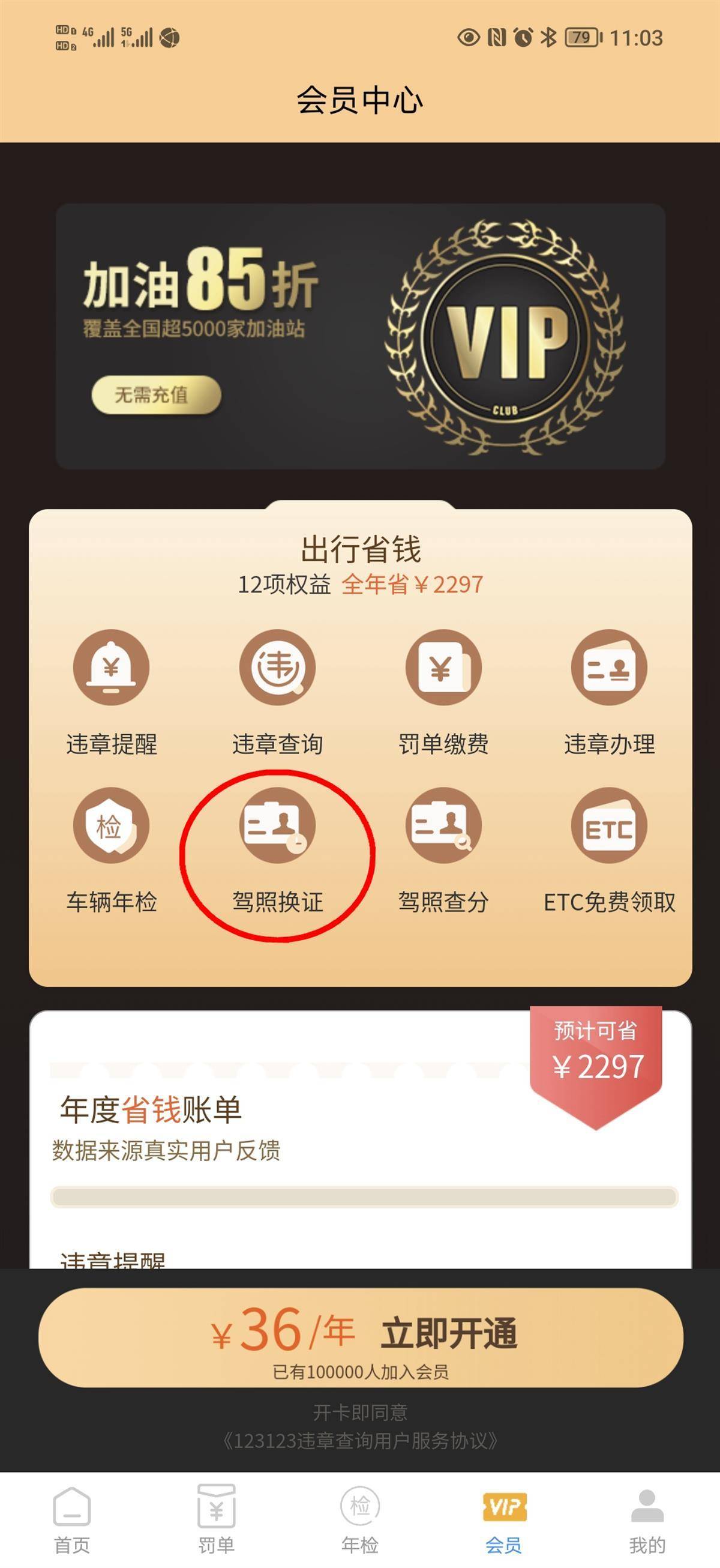Screen dimensions: 720x1568
Task: Open 车辆年检 vehicle inspection
Action: click(x=112, y=849)
